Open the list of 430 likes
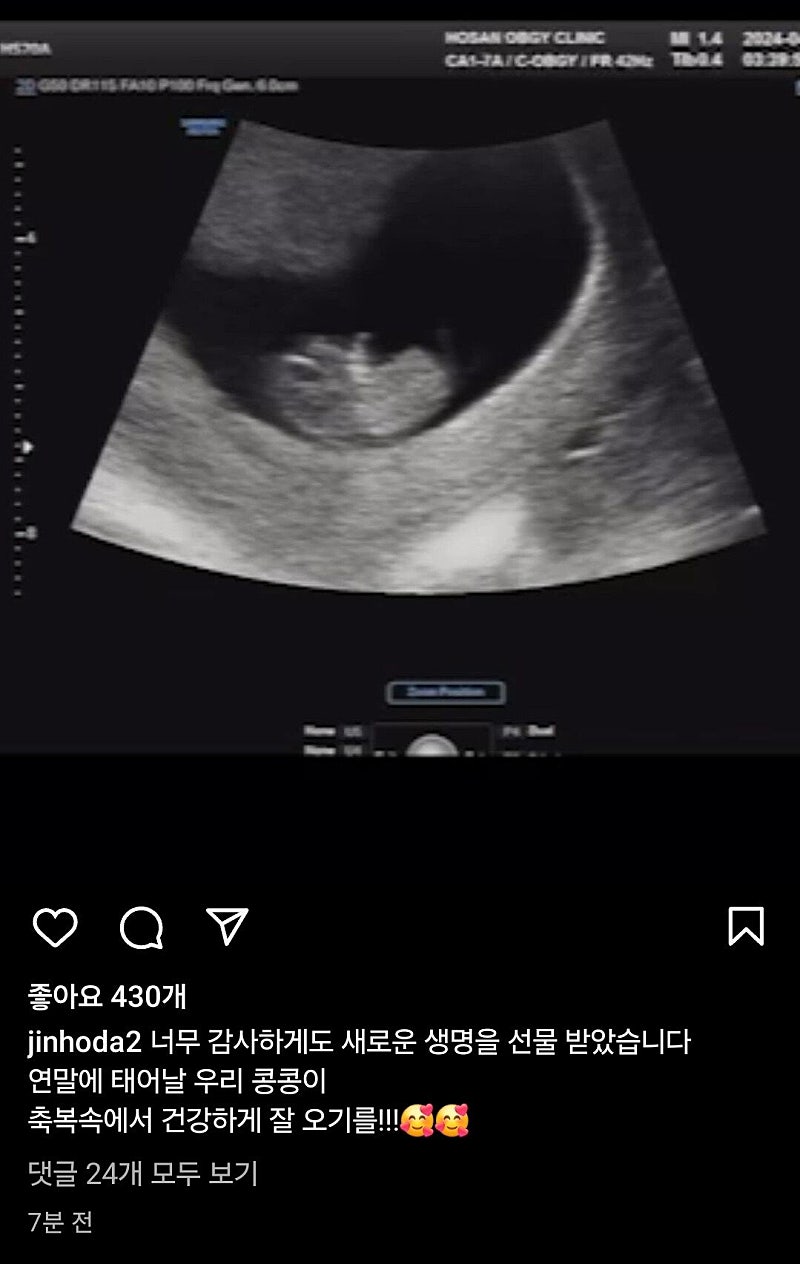 107,996
